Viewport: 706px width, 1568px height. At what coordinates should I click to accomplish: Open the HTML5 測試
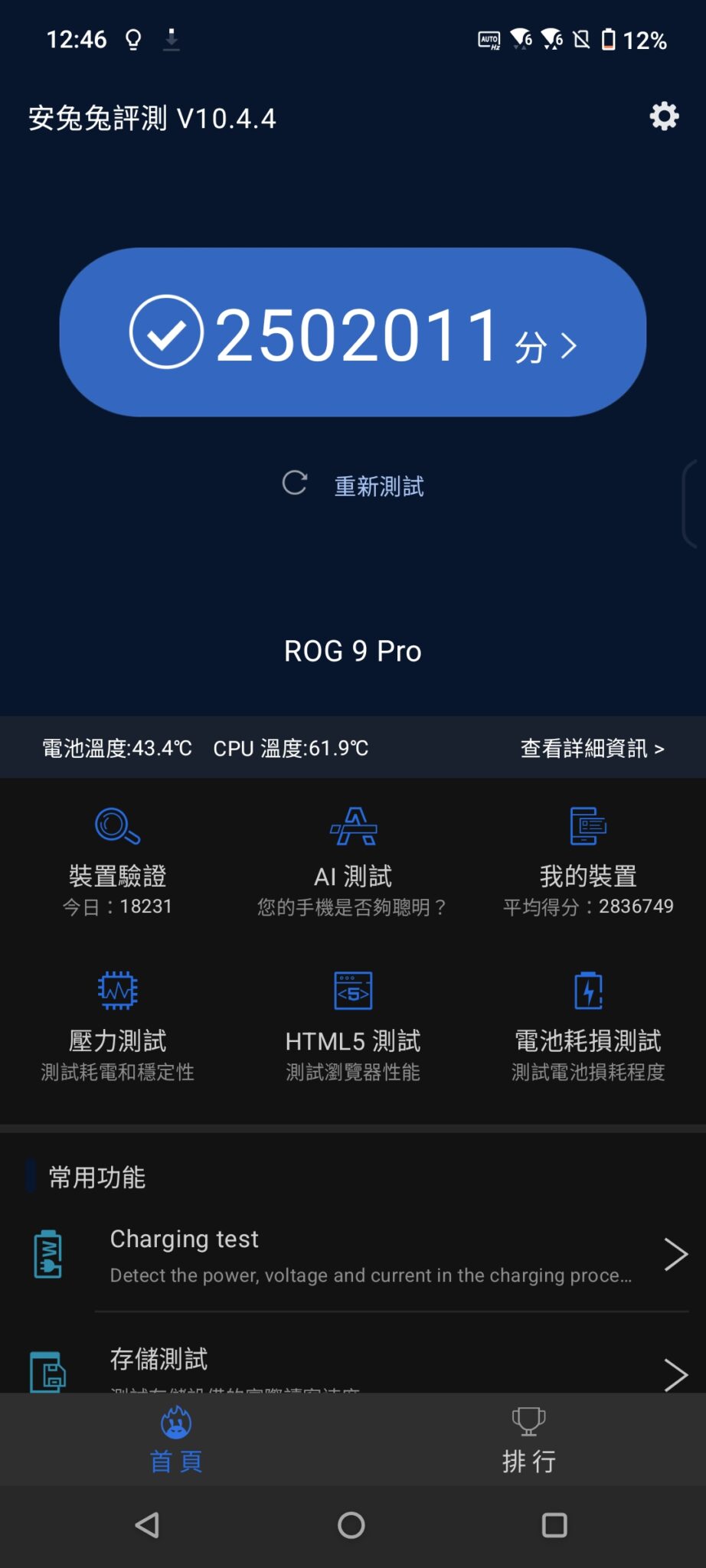point(353,1026)
